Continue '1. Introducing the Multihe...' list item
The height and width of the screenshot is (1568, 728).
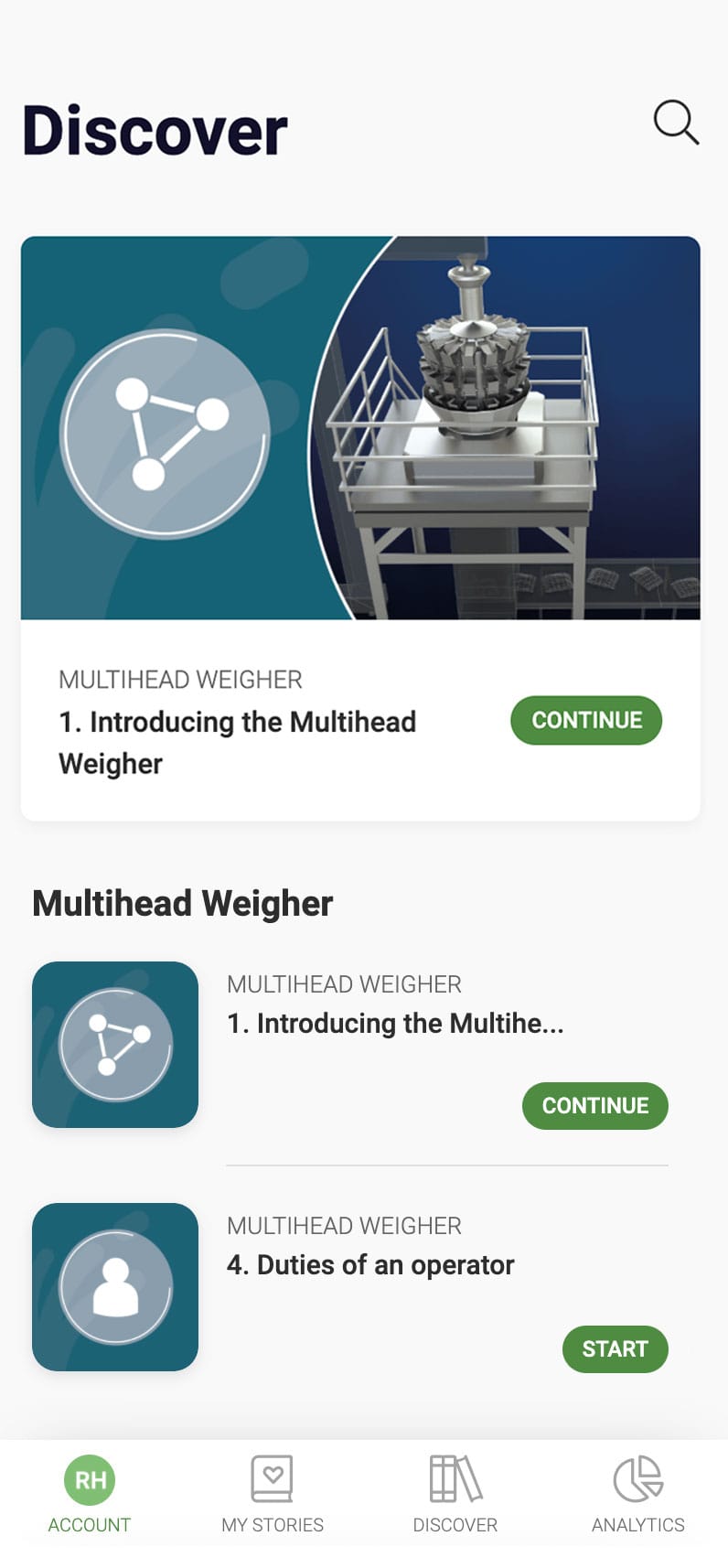[x=594, y=1106]
